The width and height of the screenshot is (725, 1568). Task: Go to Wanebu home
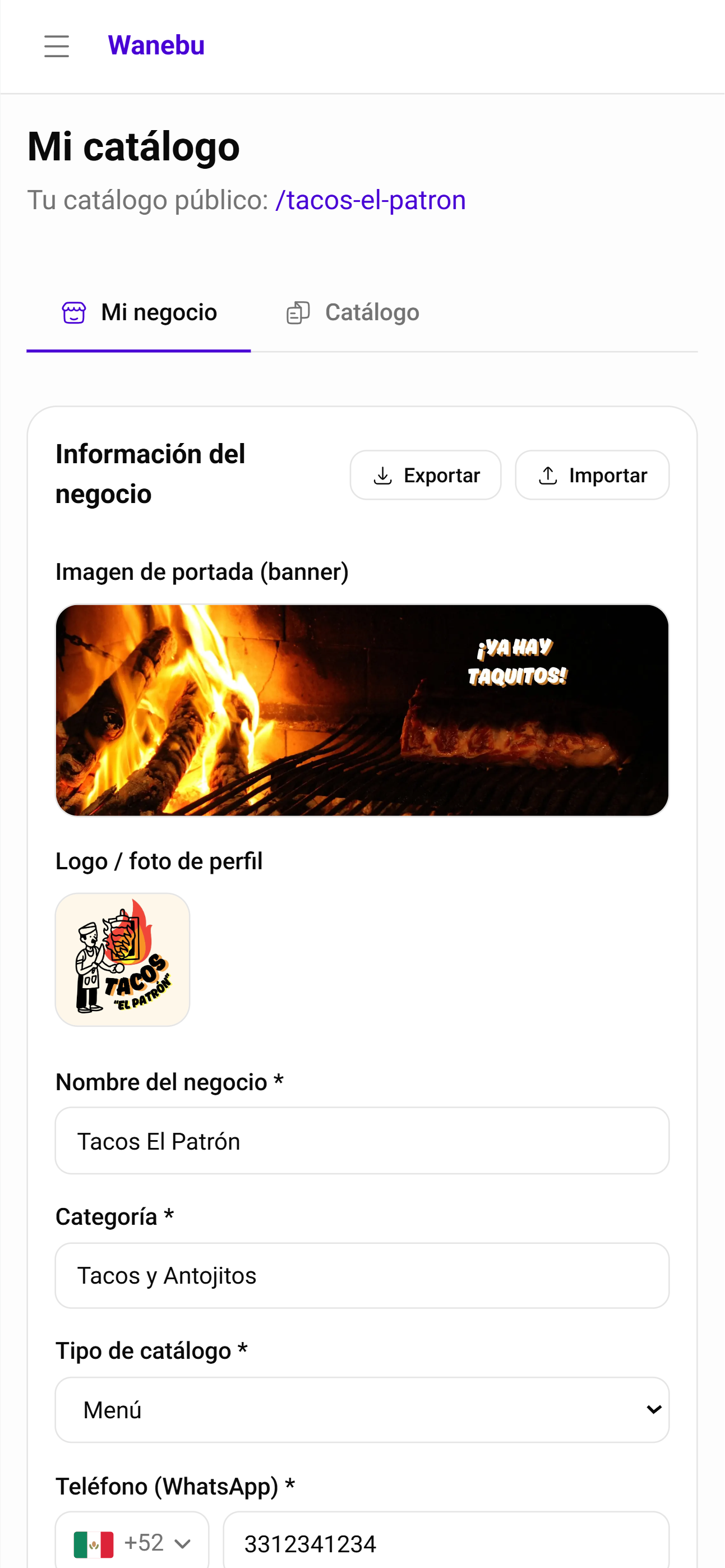[156, 45]
